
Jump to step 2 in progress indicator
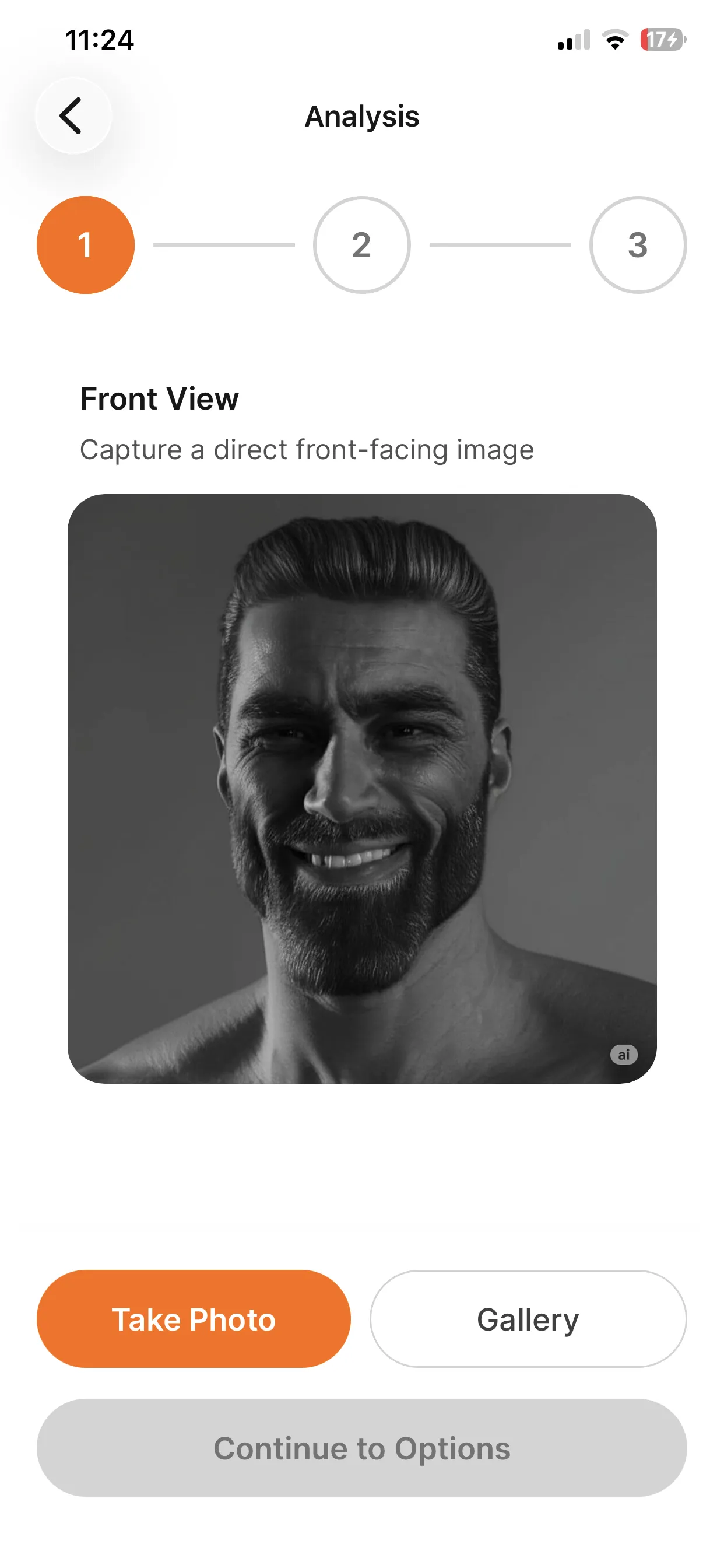[361, 244]
